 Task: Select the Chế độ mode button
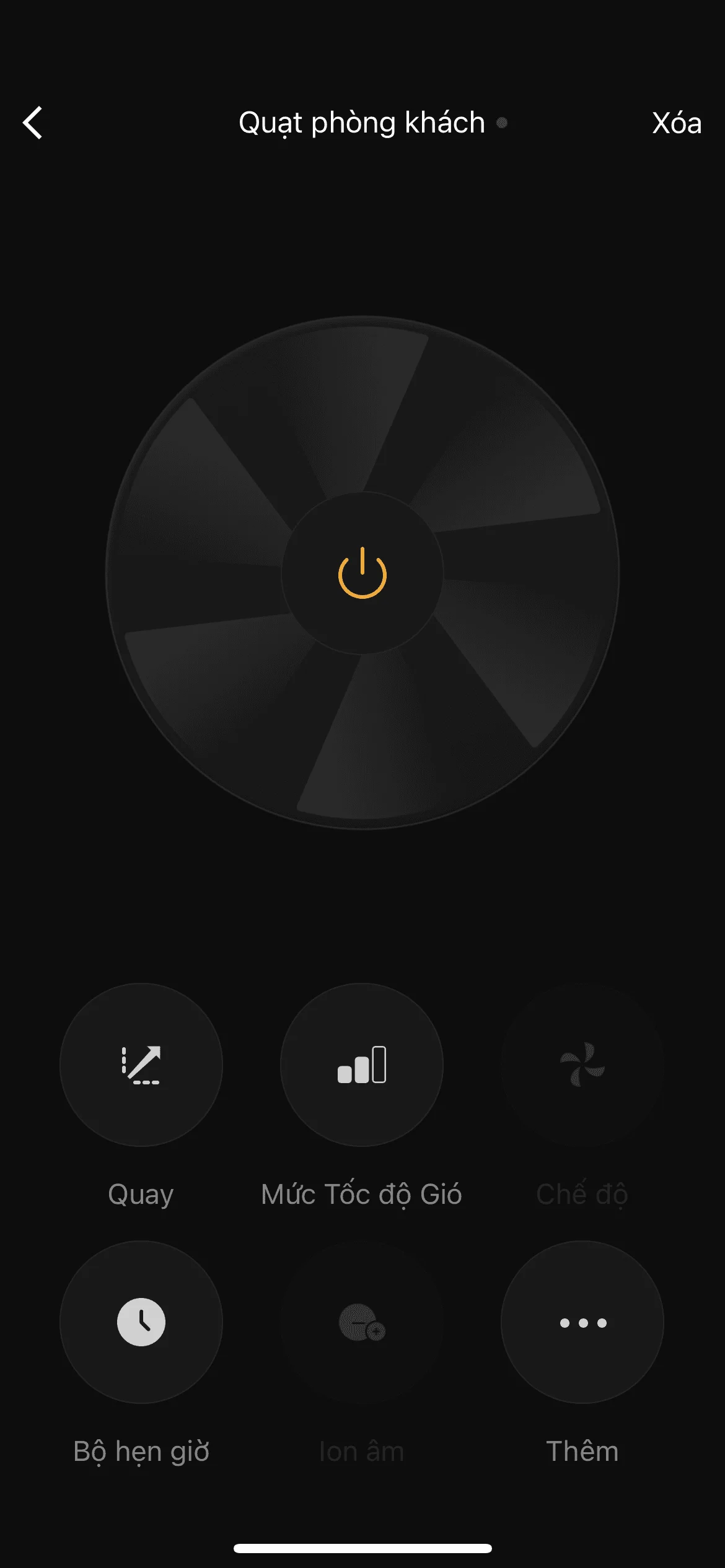[x=582, y=1064]
